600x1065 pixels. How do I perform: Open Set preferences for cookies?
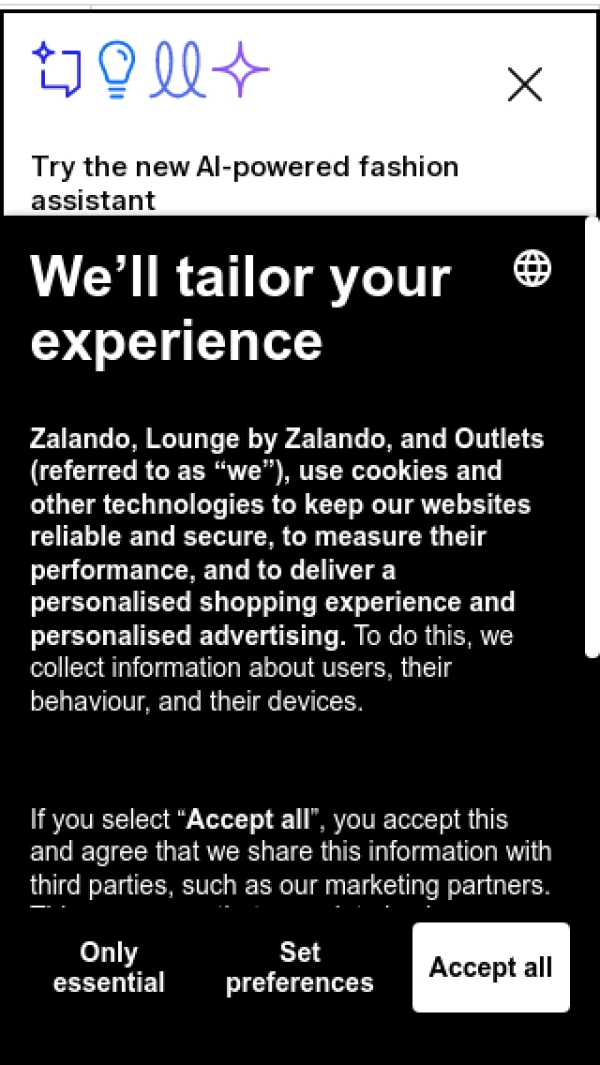click(299, 967)
